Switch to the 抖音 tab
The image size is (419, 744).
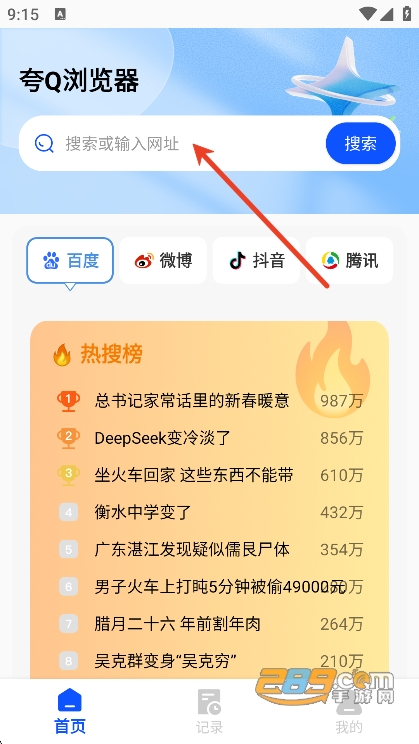256,260
